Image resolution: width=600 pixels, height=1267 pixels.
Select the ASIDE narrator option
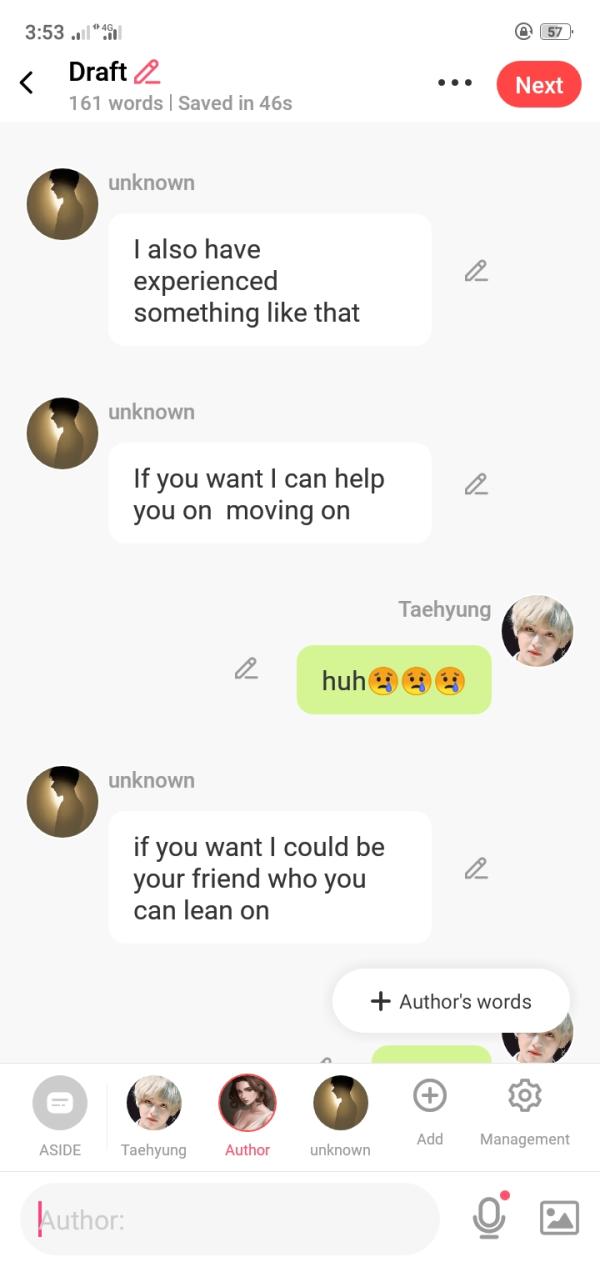[x=60, y=1117]
